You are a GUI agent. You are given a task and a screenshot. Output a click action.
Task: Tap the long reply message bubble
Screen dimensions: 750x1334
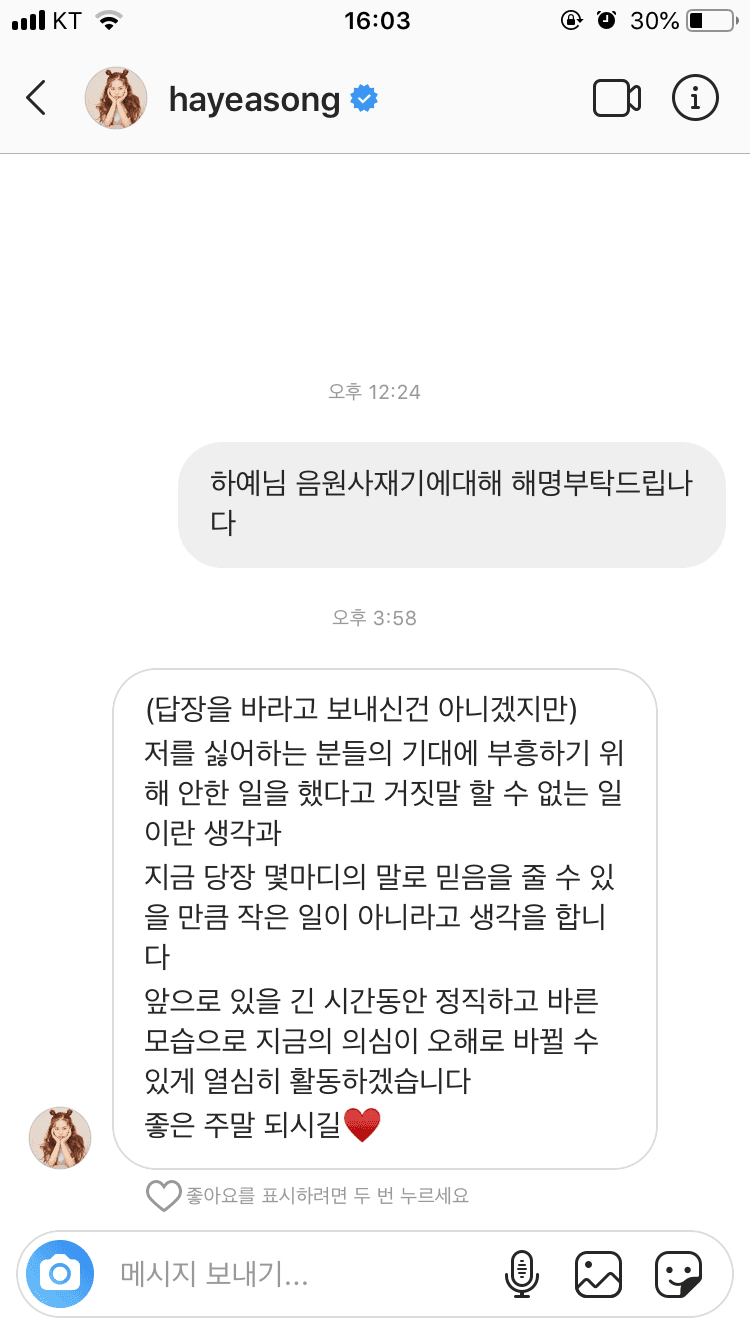(x=385, y=920)
